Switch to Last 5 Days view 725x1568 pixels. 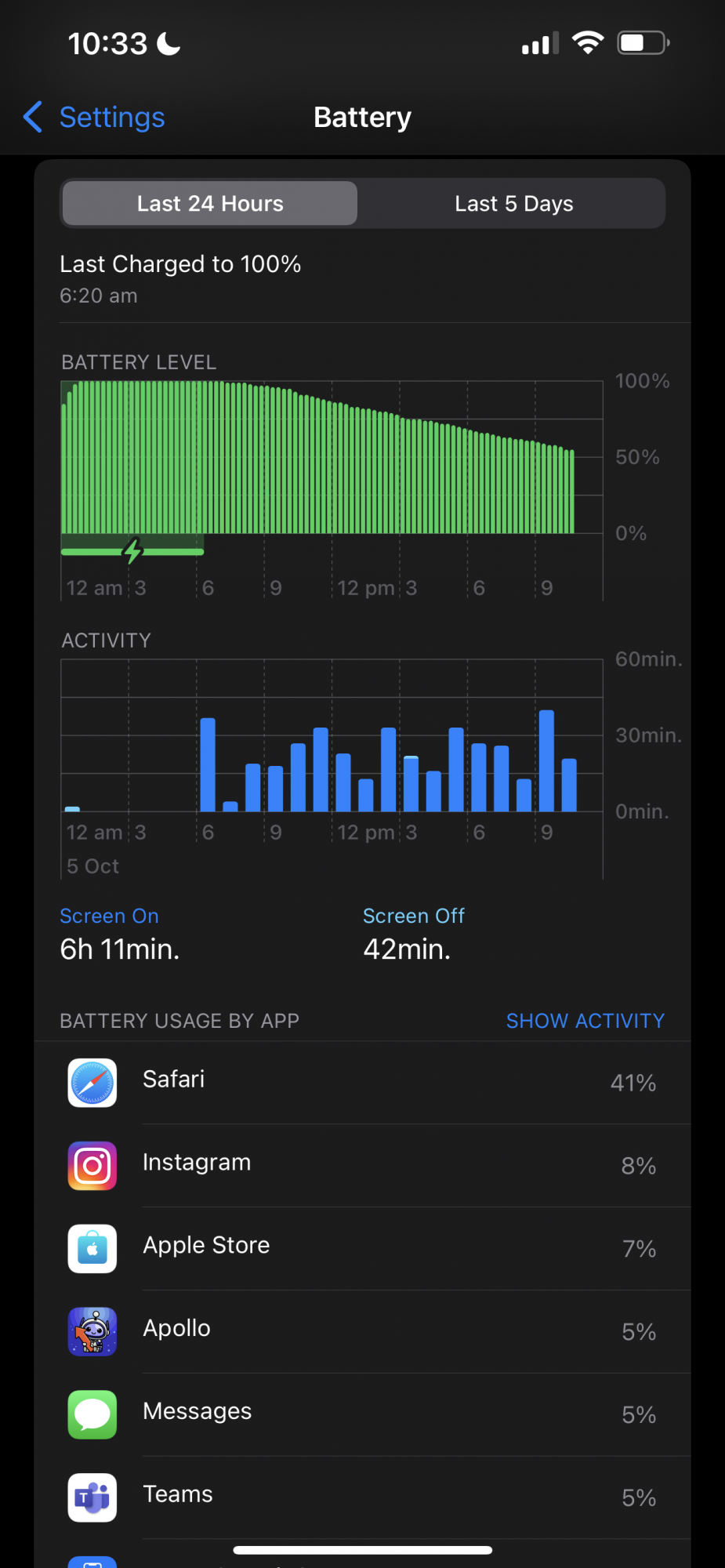pos(514,204)
